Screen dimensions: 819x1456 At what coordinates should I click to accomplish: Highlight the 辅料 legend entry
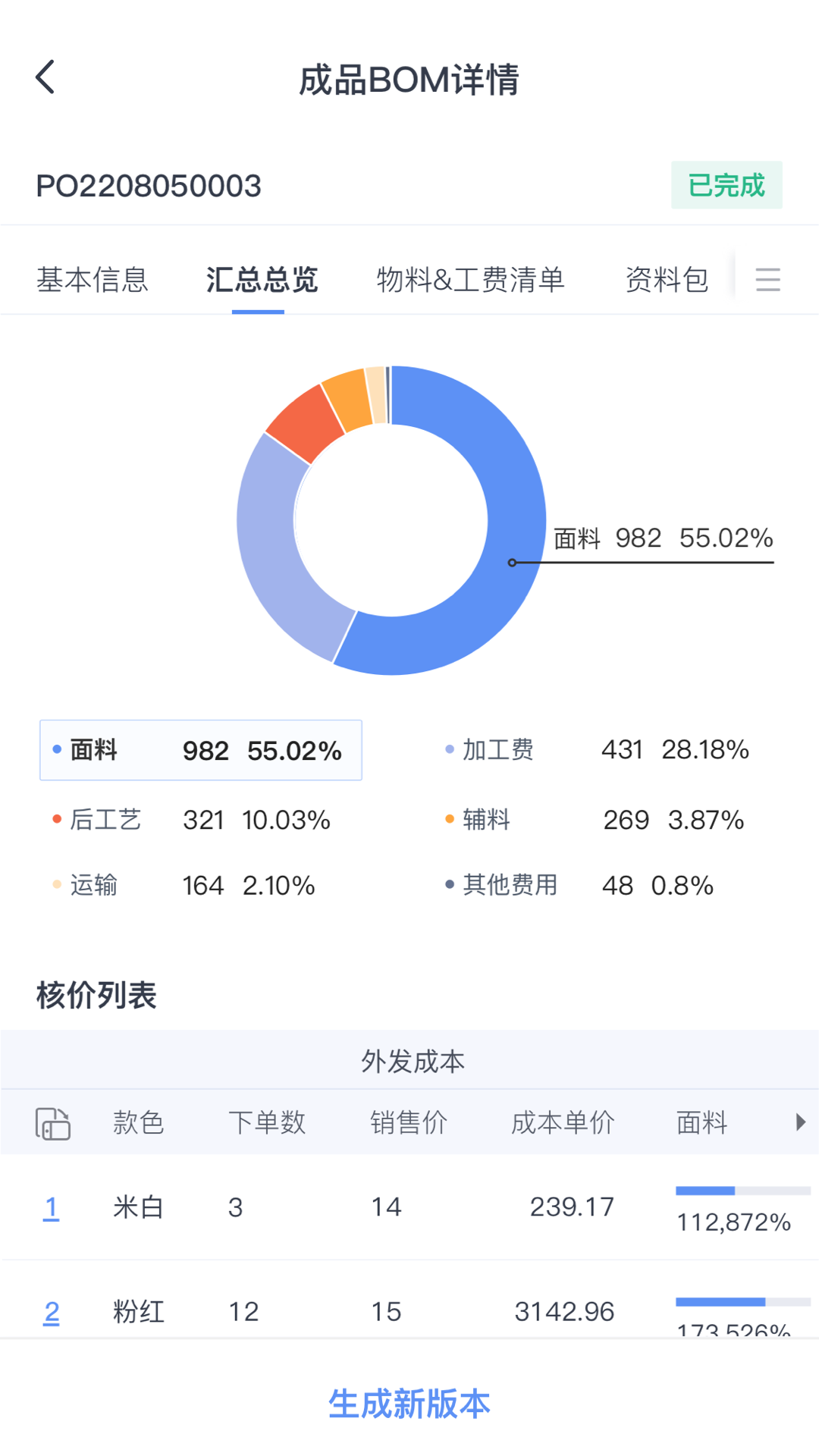coord(595,820)
